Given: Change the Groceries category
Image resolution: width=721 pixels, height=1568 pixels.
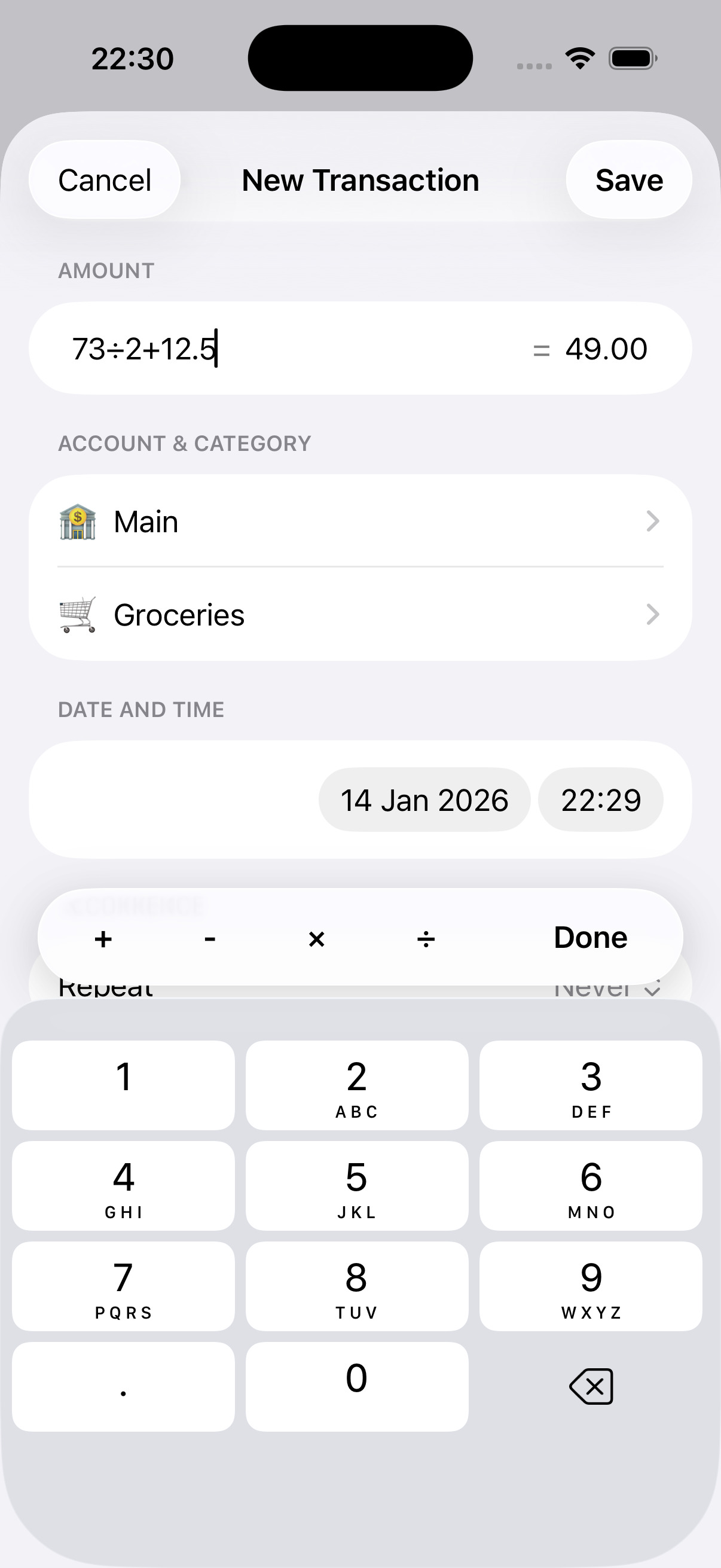Looking at the screenshot, I should [x=360, y=615].
